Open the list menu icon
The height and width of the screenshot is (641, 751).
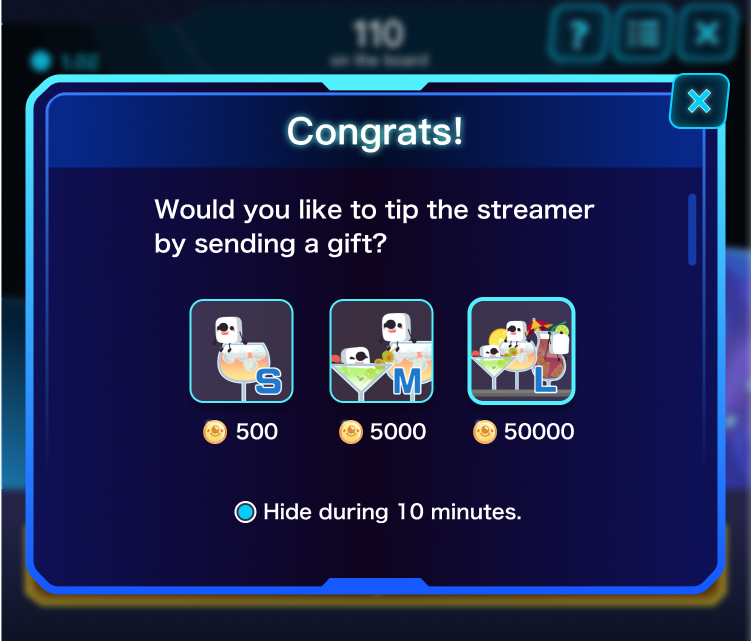641,35
